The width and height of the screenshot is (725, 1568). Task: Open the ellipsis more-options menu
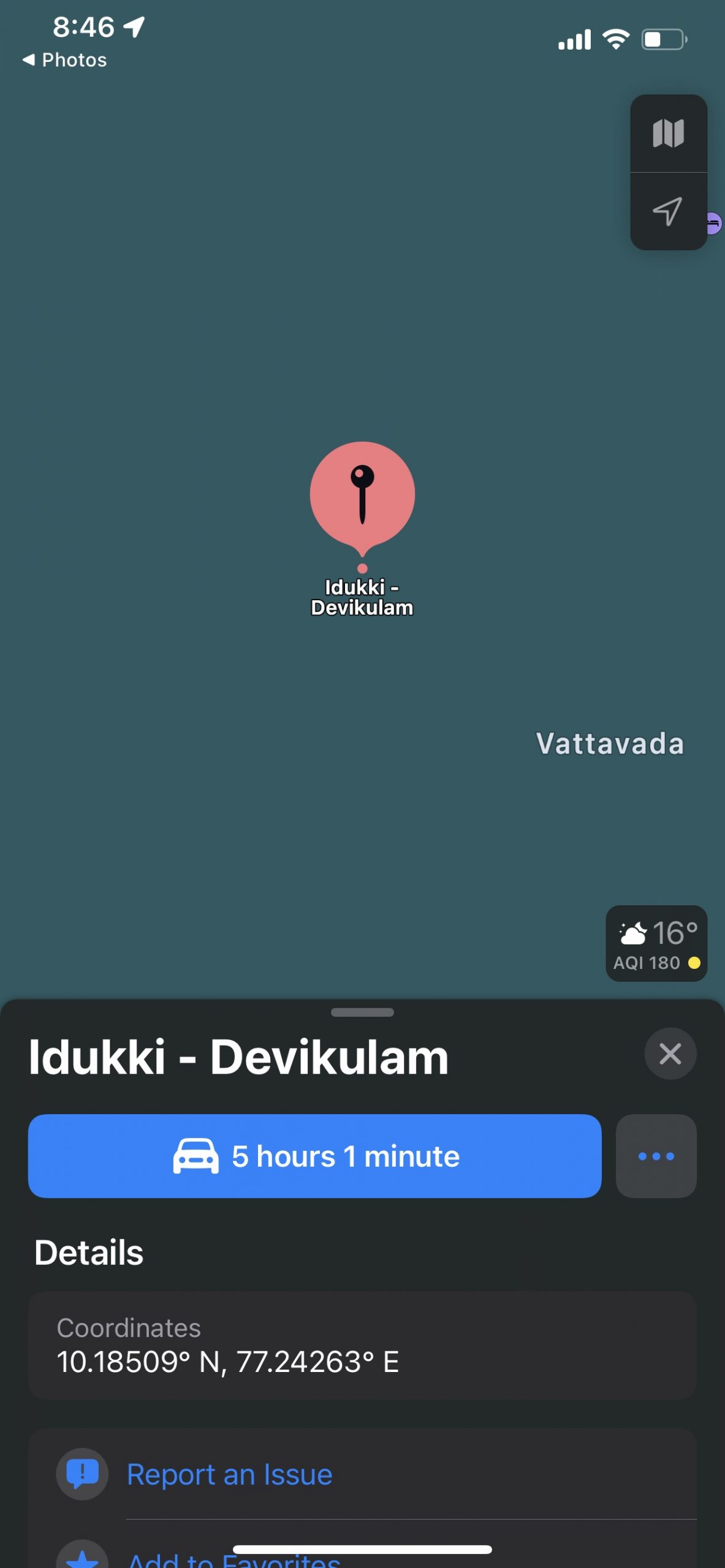point(655,1155)
